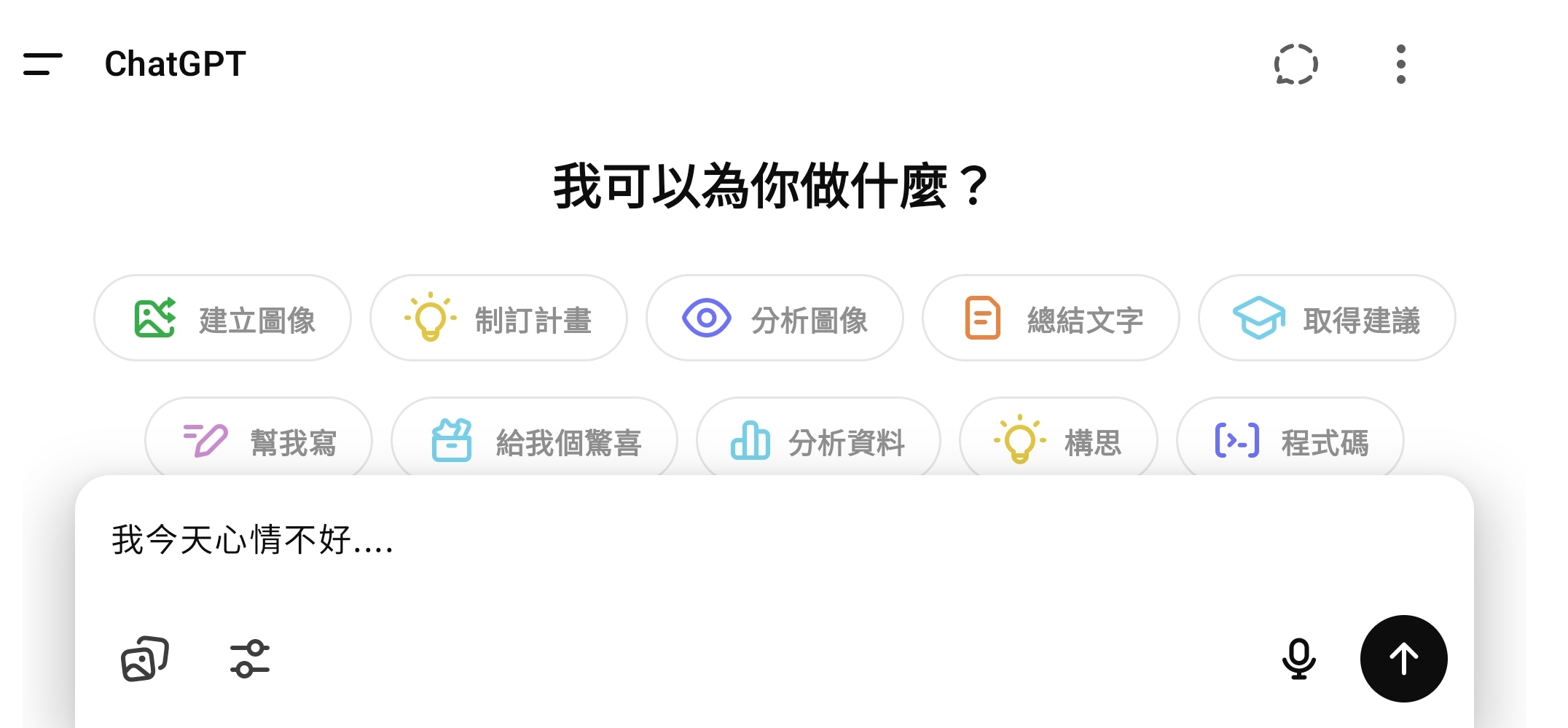This screenshot has height=728, width=1568.
Task: Select the 分析資料 chip
Action: [818, 441]
